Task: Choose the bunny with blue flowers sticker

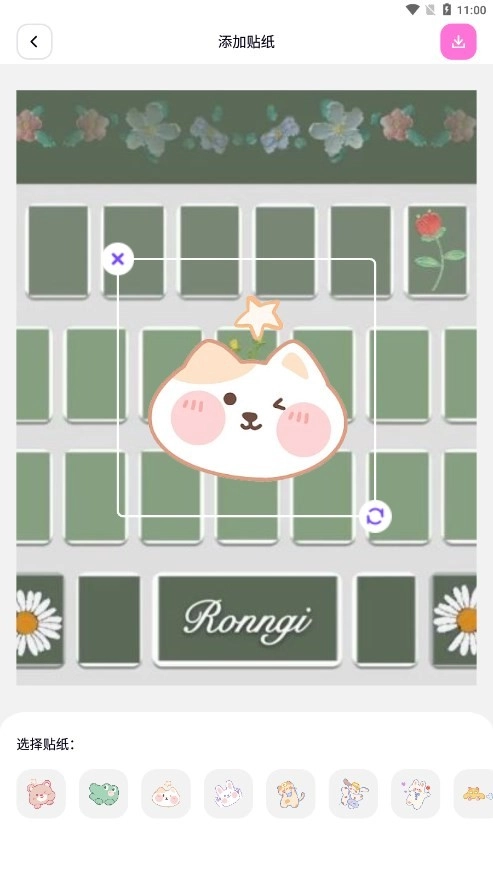Action: click(353, 793)
